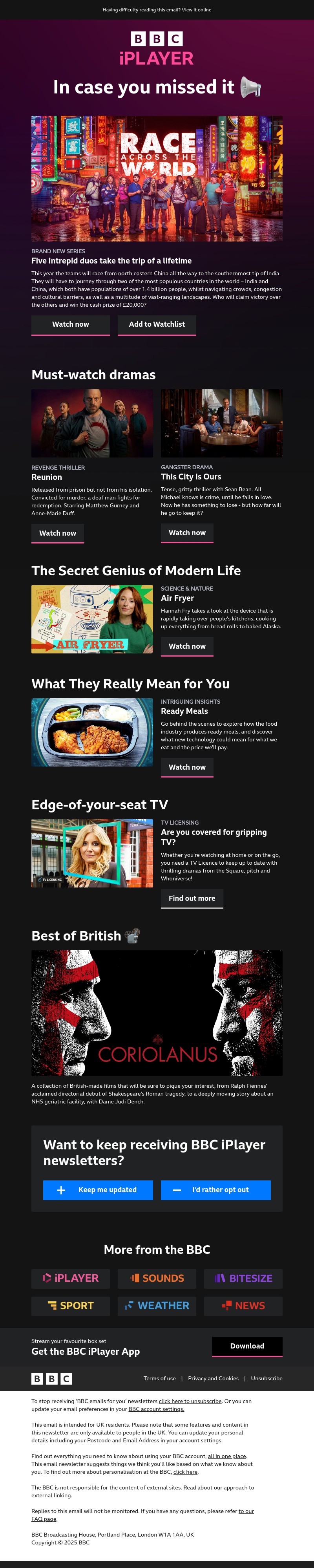Visit BBC Sport
This screenshot has width=314, height=1568.
[71, 1306]
